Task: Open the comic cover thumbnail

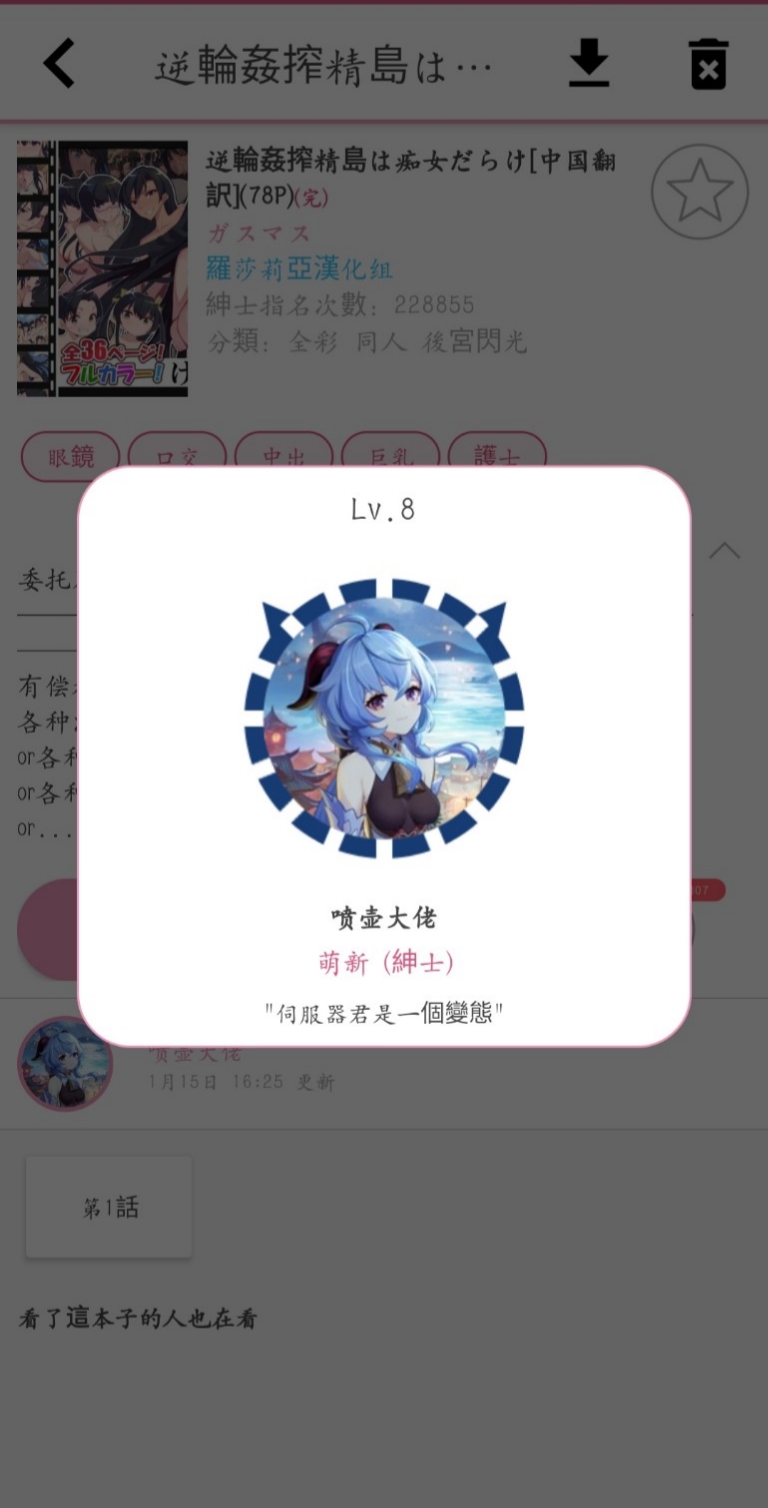Action: [102, 268]
